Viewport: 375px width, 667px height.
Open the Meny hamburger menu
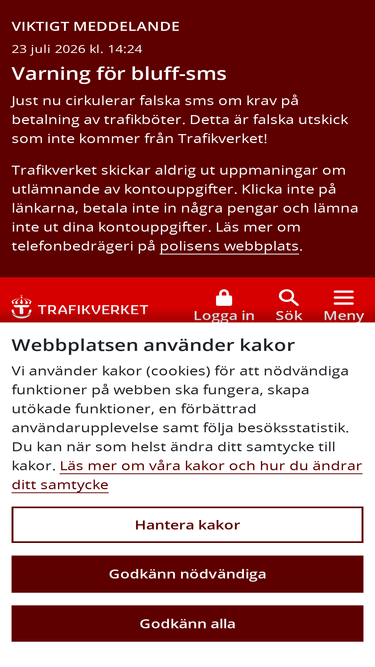344,305
